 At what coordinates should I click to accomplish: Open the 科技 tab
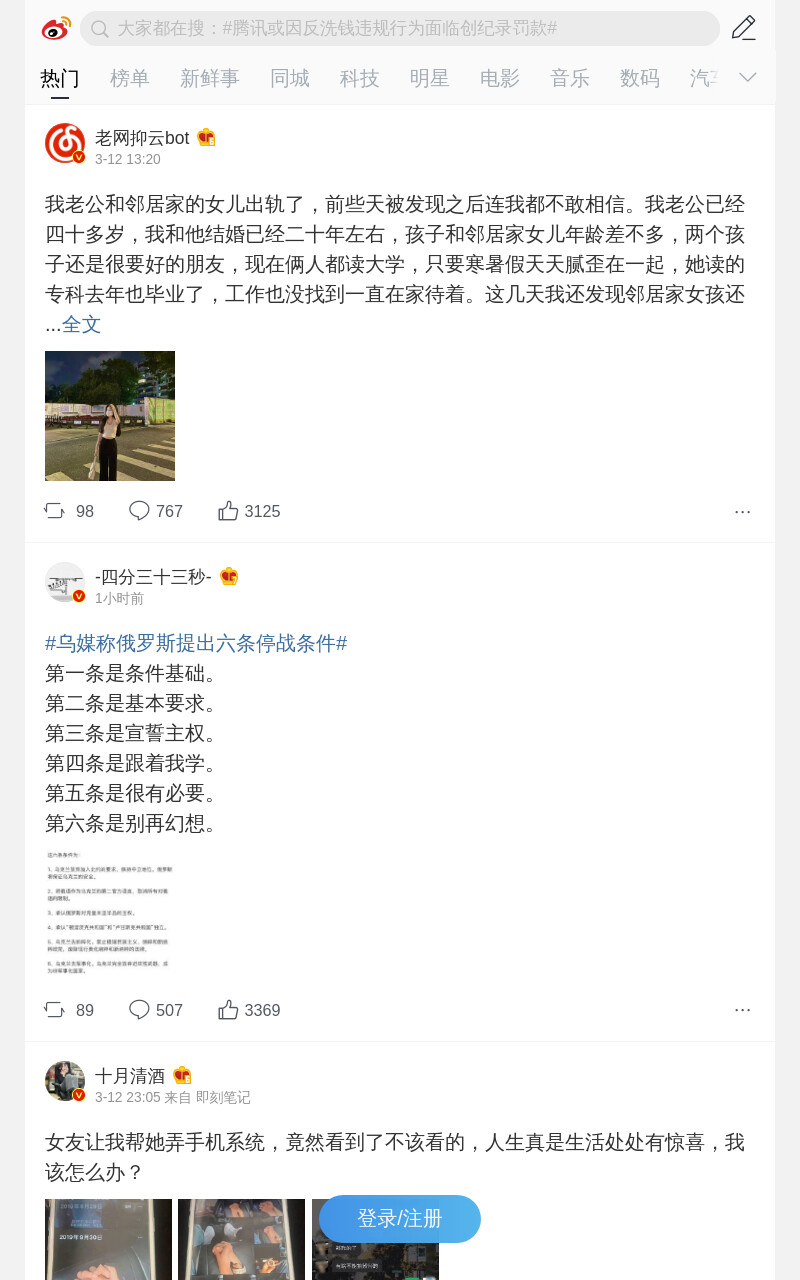pyautogui.click(x=360, y=78)
